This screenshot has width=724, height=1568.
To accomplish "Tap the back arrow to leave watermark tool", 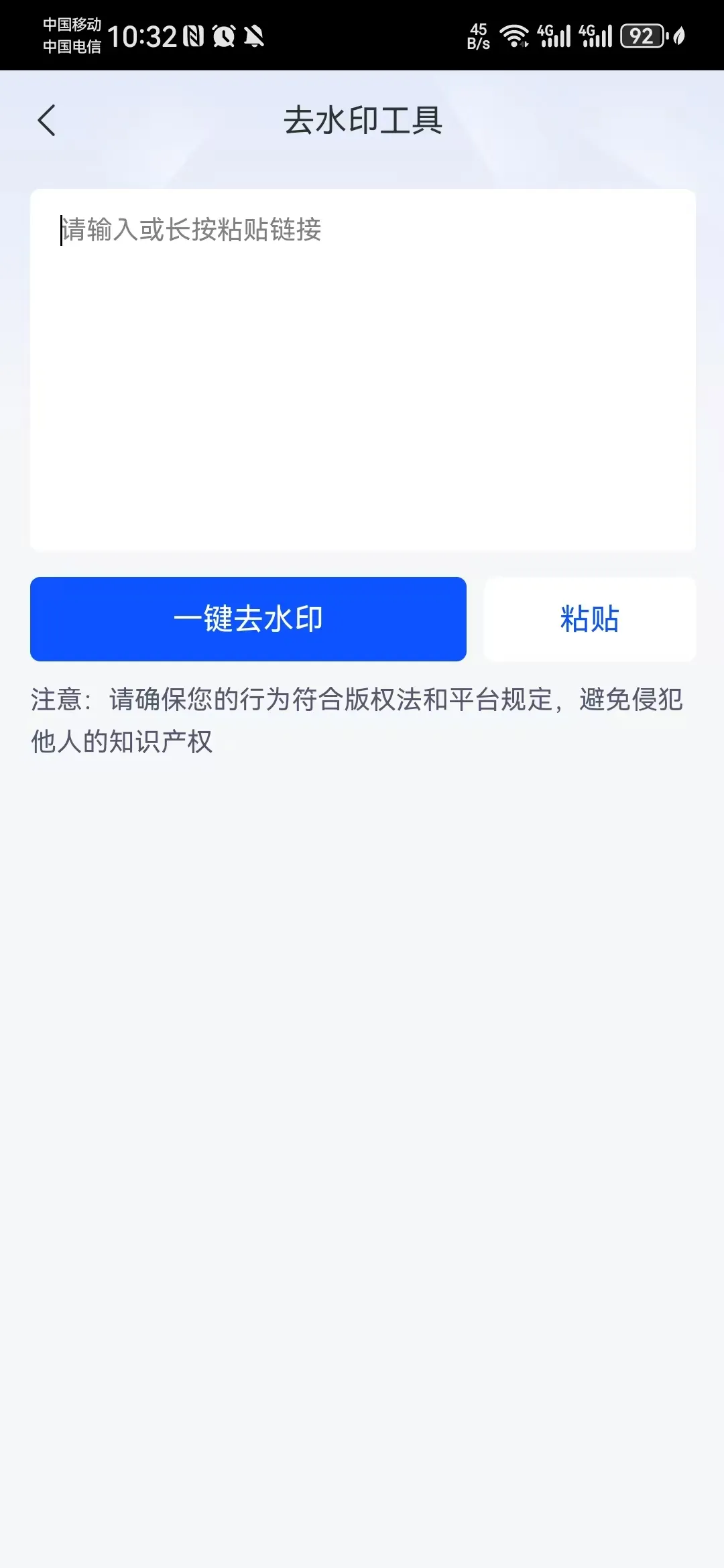I will [x=47, y=121].
